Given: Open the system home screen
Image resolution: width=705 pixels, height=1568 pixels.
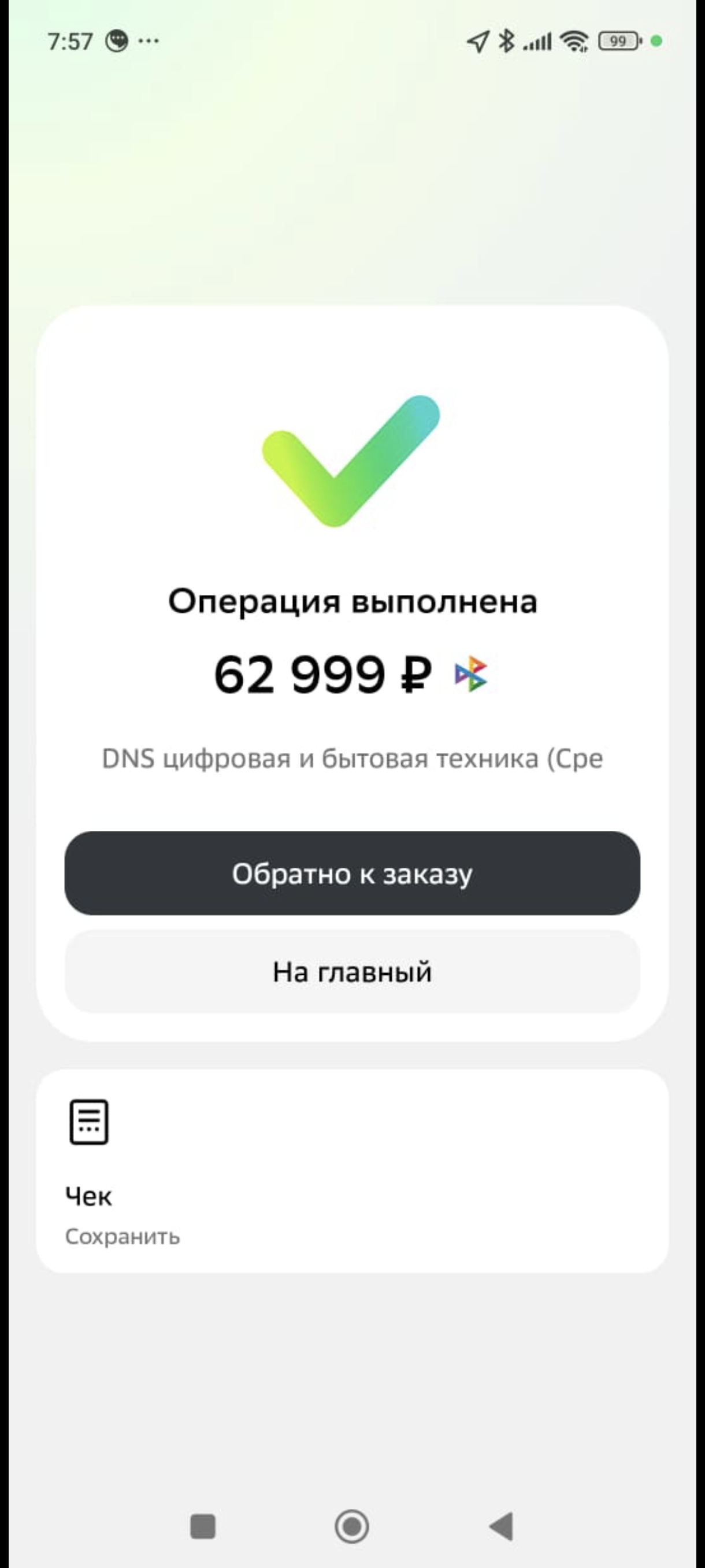Looking at the screenshot, I should click(x=351, y=1526).
